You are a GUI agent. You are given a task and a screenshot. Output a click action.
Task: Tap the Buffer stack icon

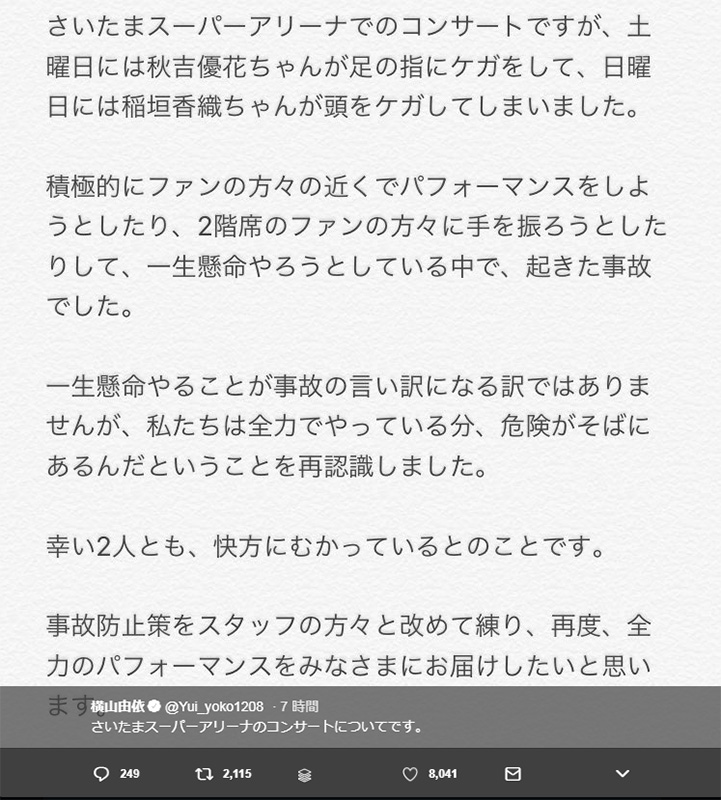click(x=306, y=775)
